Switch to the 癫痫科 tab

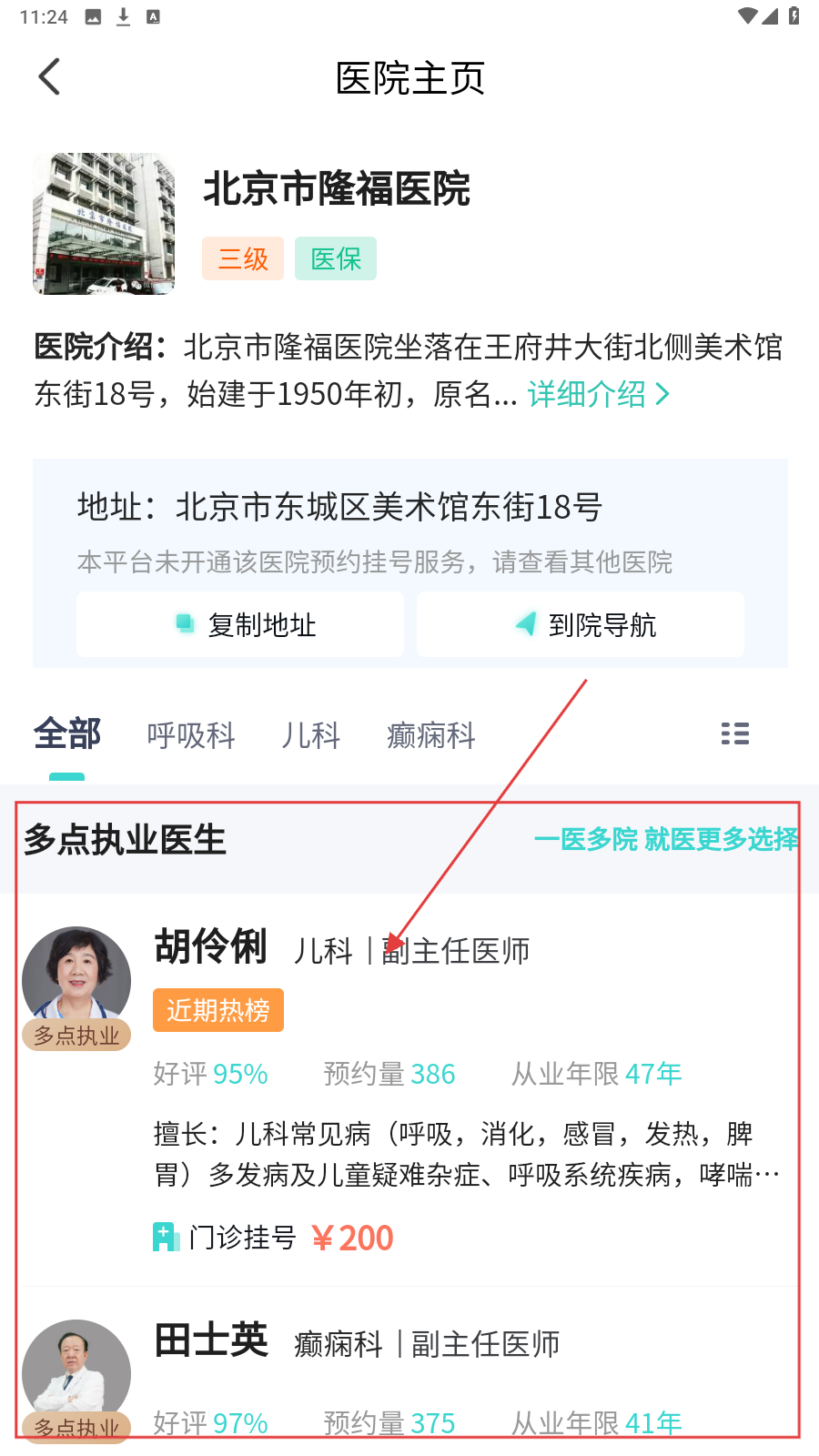tap(431, 735)
